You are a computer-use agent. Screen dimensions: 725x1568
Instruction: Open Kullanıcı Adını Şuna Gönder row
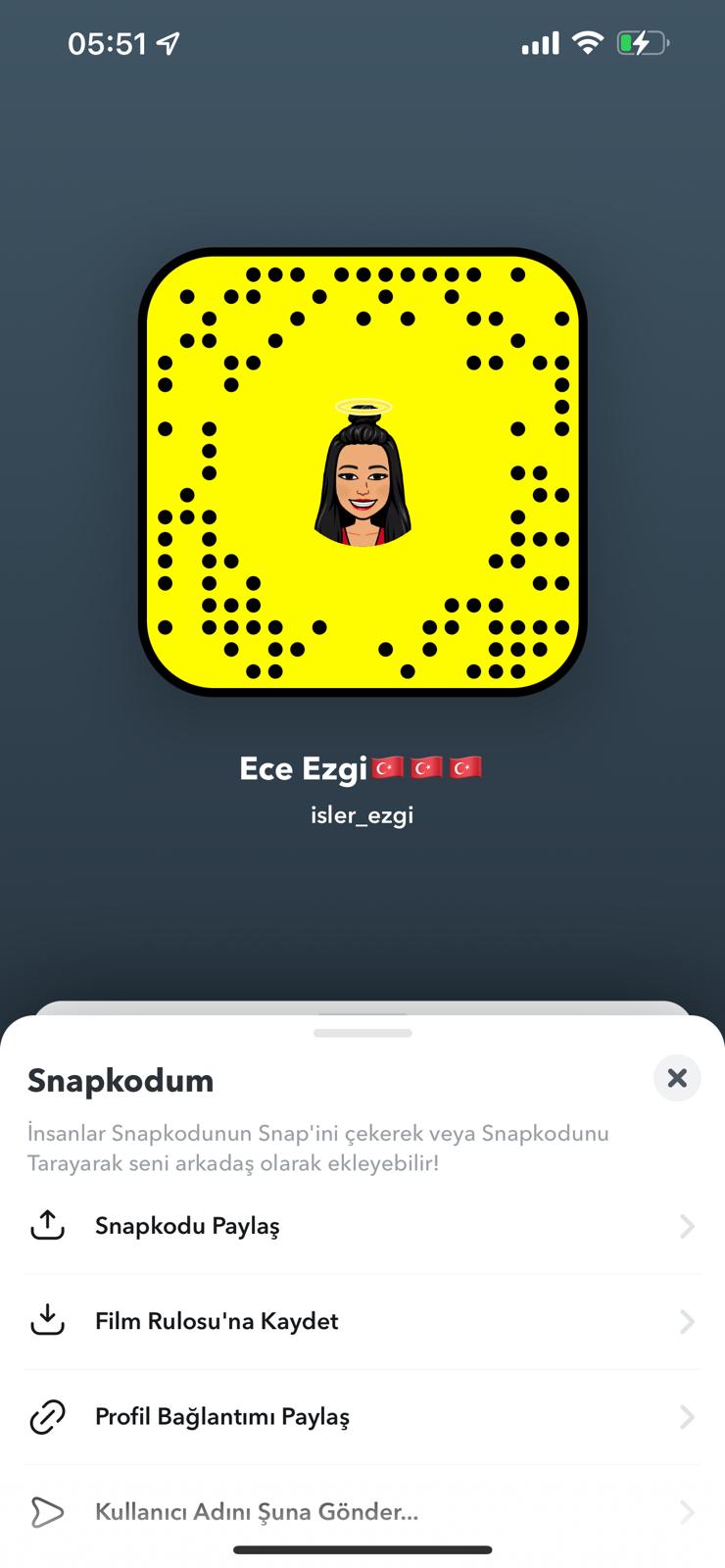(362, 1511)
